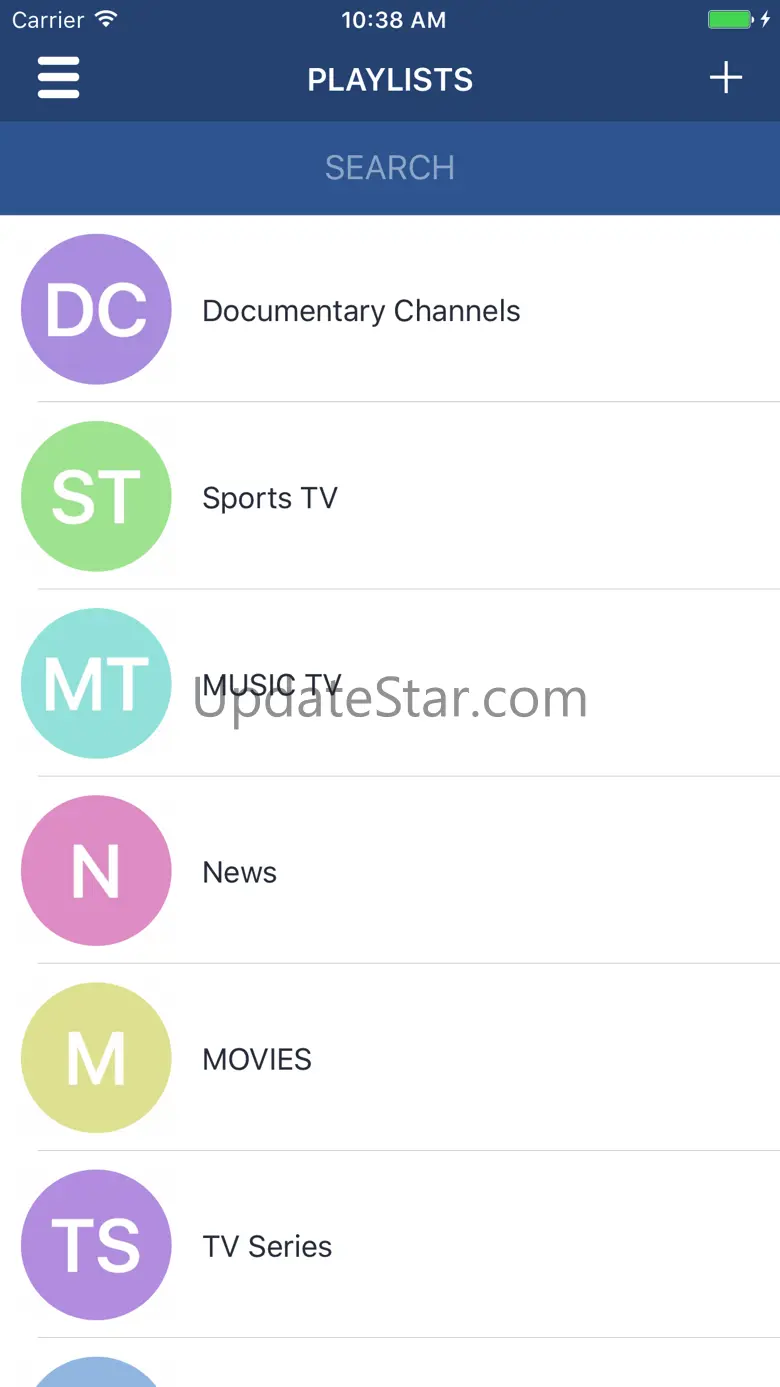Open the News playlist
Image resolution: width=780 pixels, height=1387 pixels.
click(x=240, y=872)
